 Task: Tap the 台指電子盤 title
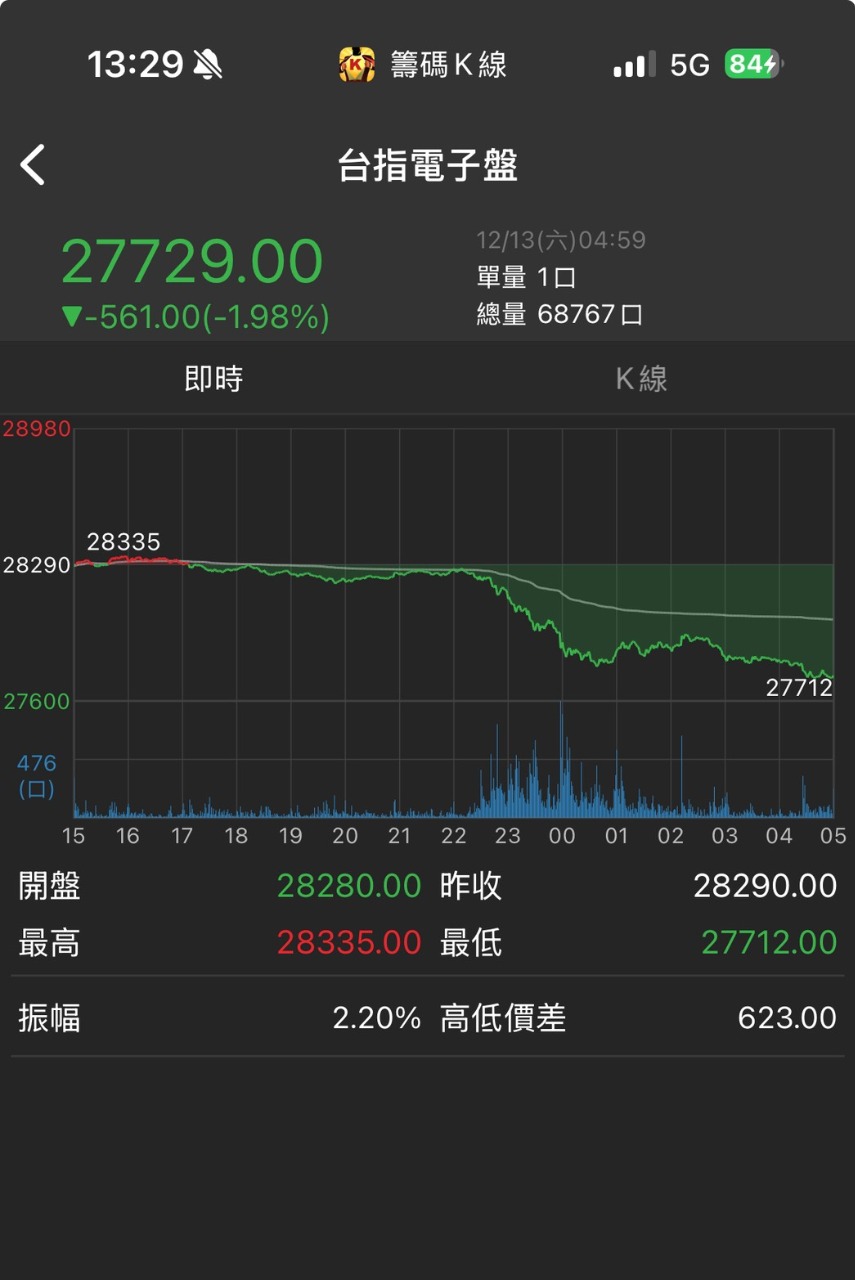pos(428,163)
